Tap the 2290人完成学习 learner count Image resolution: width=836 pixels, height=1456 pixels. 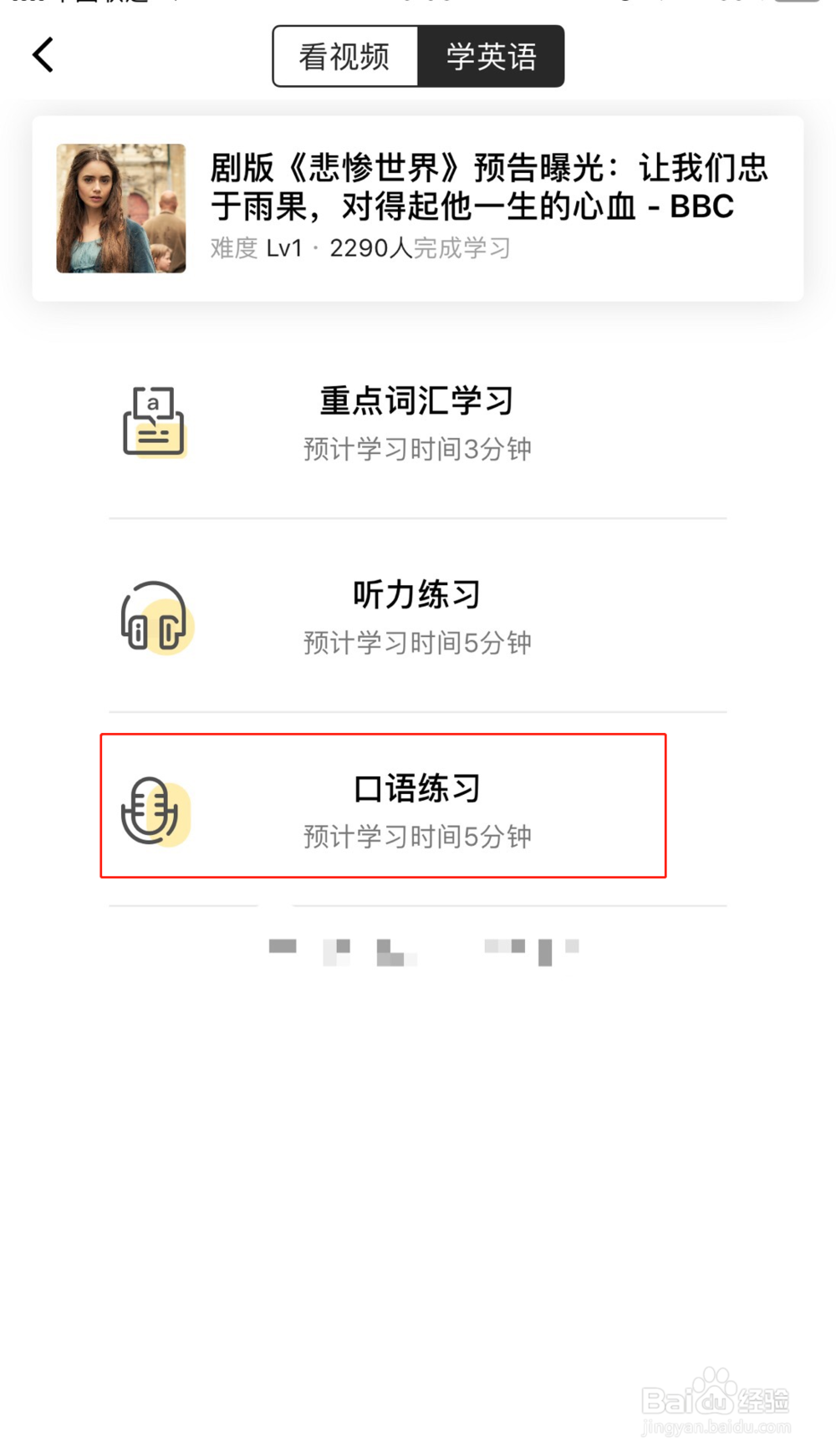(418, 248)
